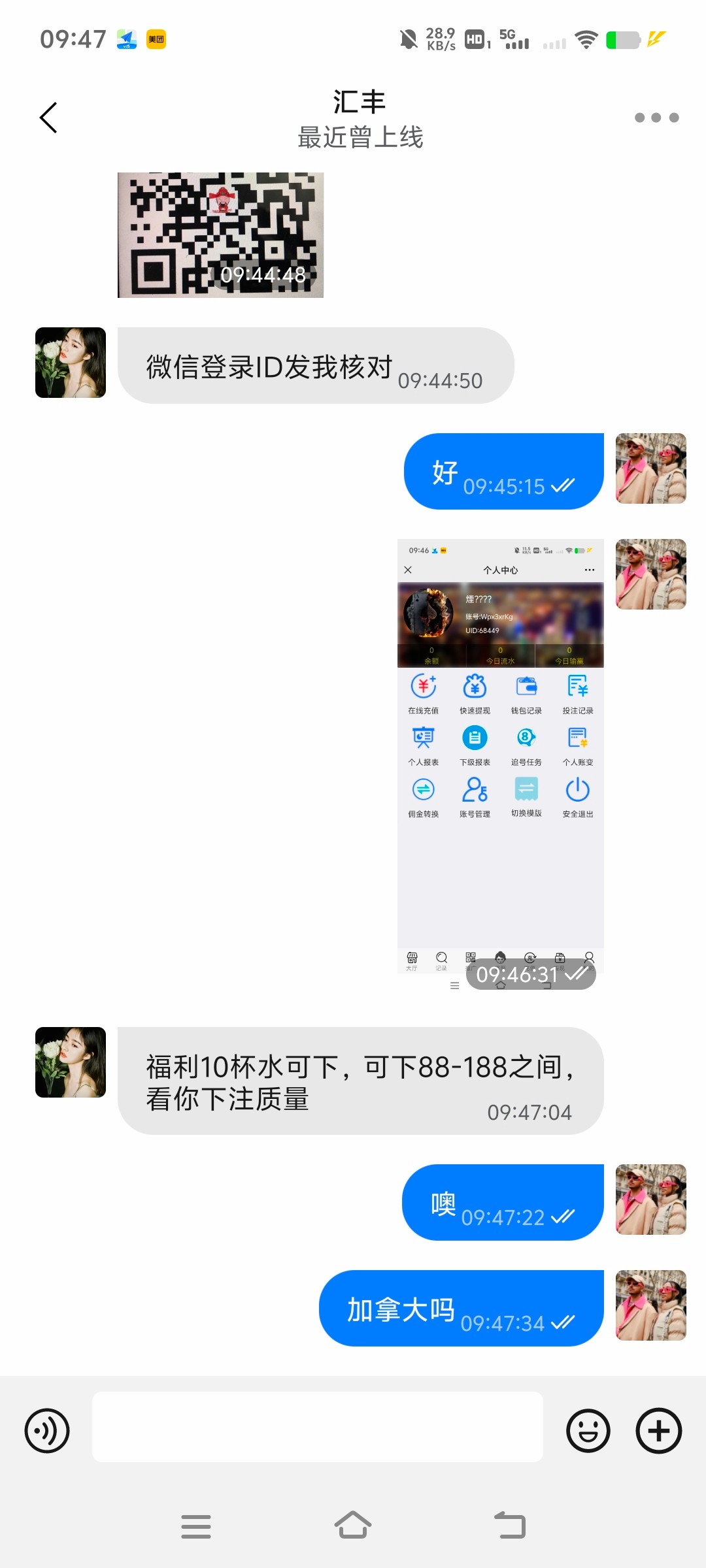Open the recent apps menu button
This screenshot has width=706, height=1568.
coord(195,1526)
